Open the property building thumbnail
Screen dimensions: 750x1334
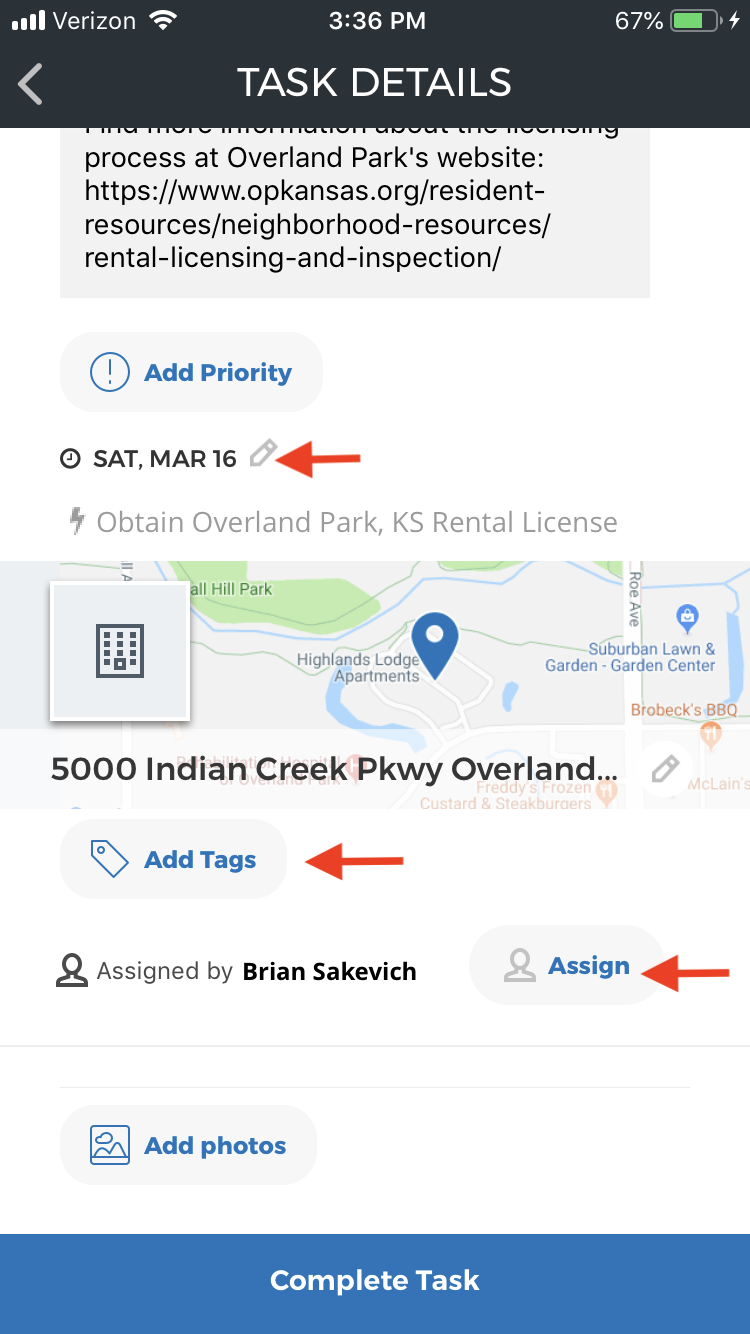coord(120,651)
